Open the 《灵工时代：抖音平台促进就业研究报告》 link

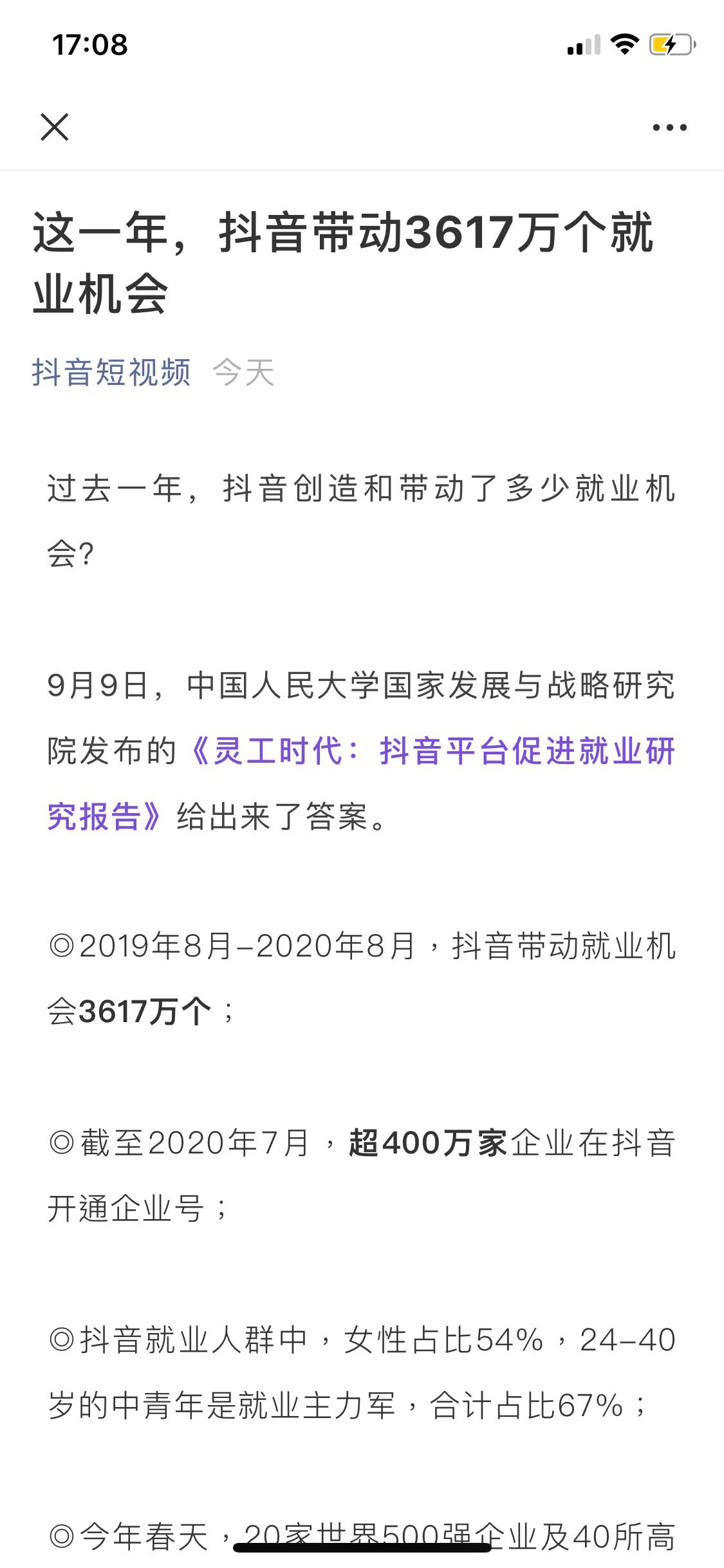(x=430, y=751)
